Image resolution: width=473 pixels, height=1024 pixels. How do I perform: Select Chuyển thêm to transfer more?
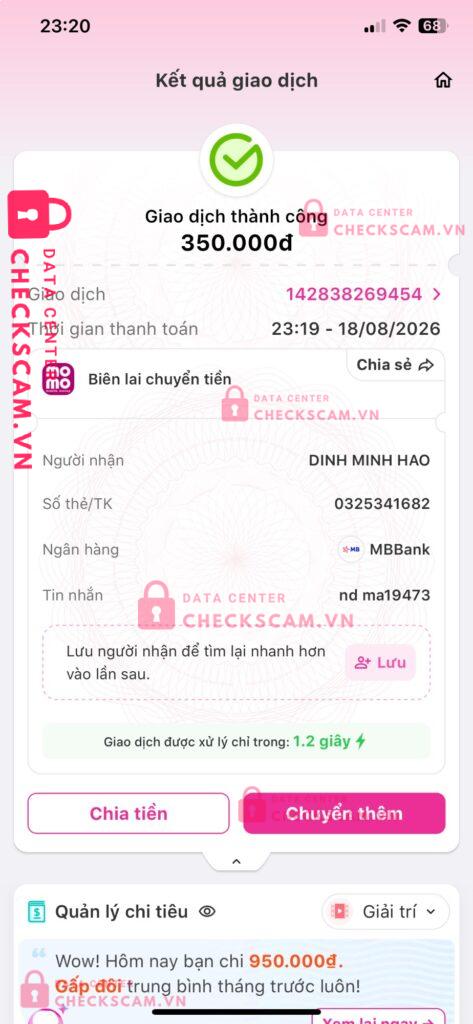point(344,814)
